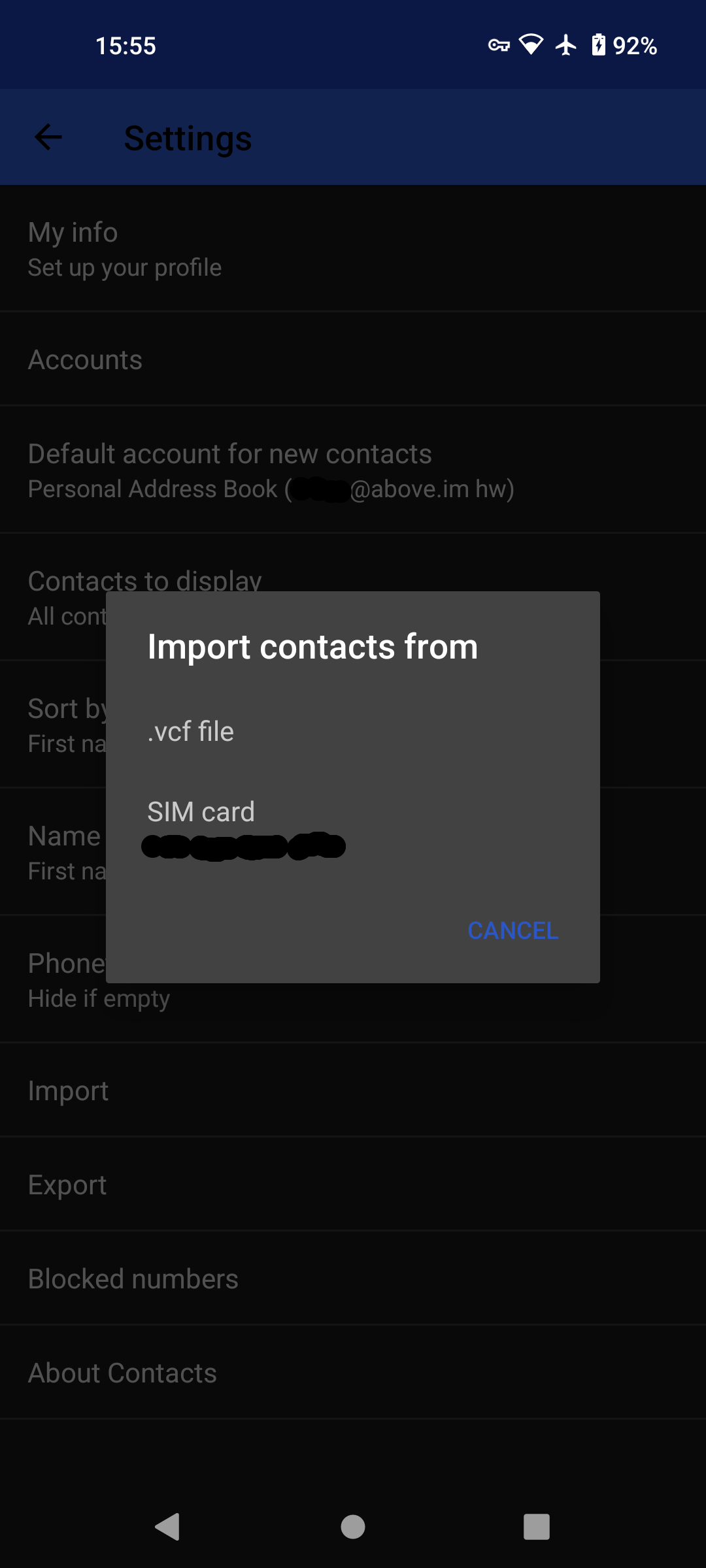Cancel the import contacts dialog
This screenshot has height=1568, width=706.
tap(513, 930)
